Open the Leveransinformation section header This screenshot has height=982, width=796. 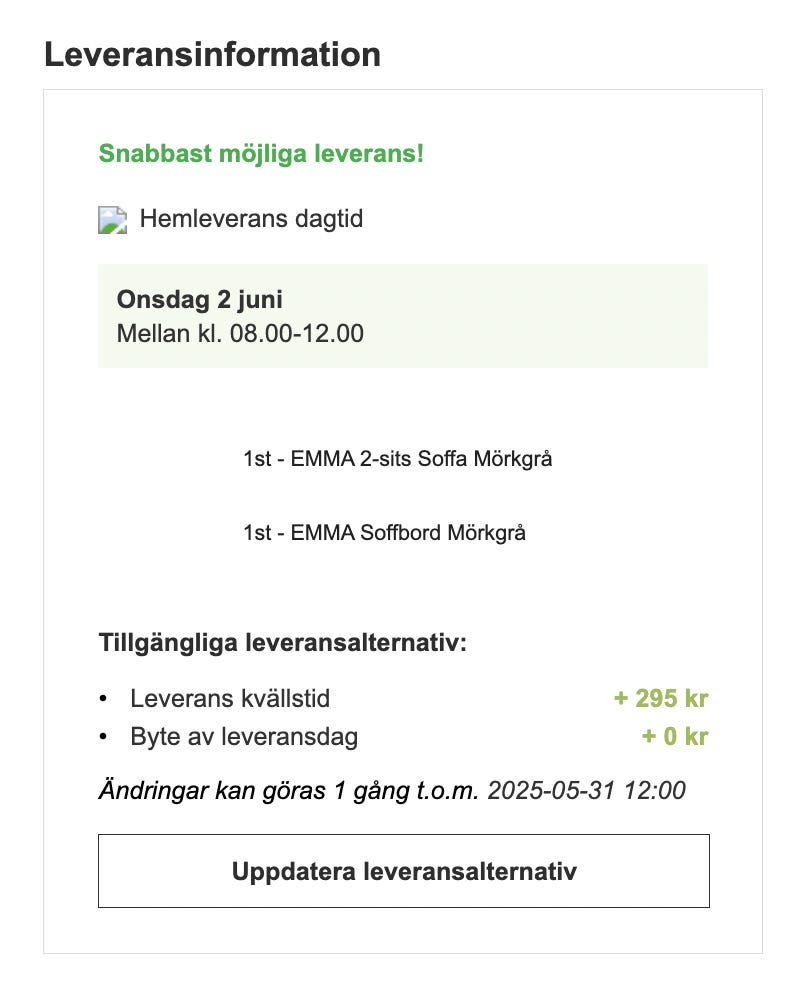coord(213,56)
